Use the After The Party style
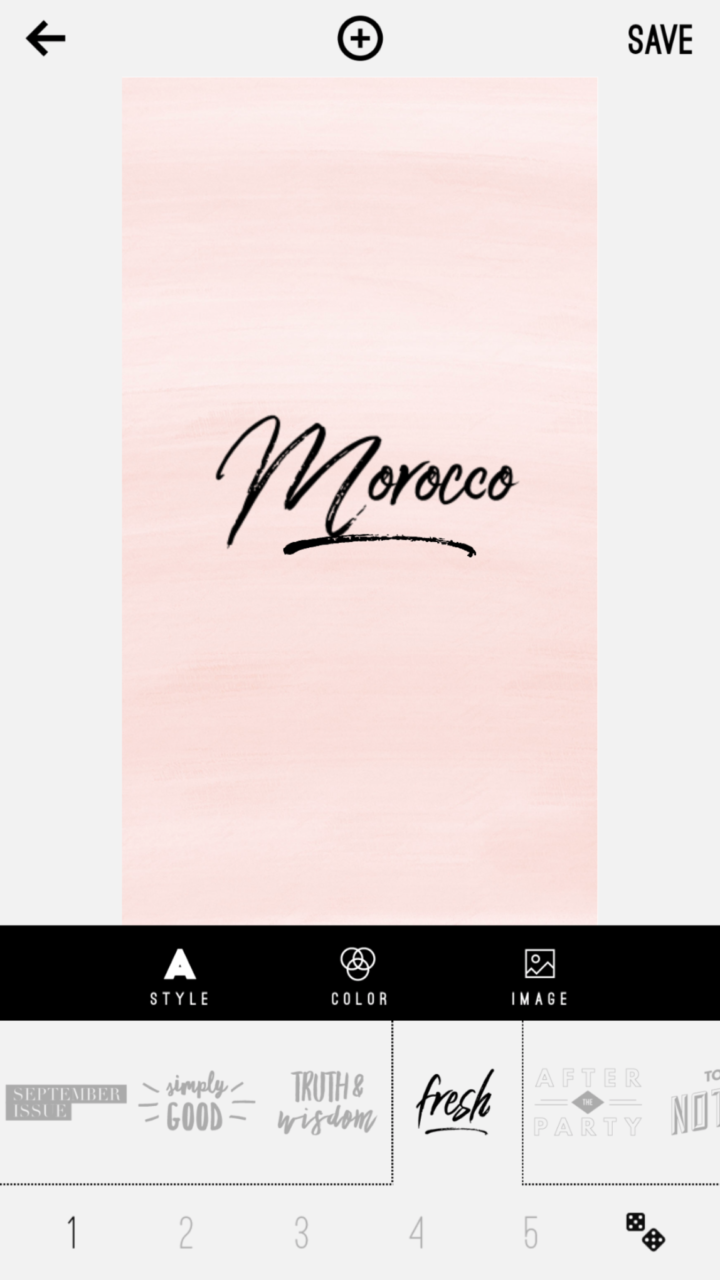This screenshot has width=720, height=1280. coord(587,1102)
